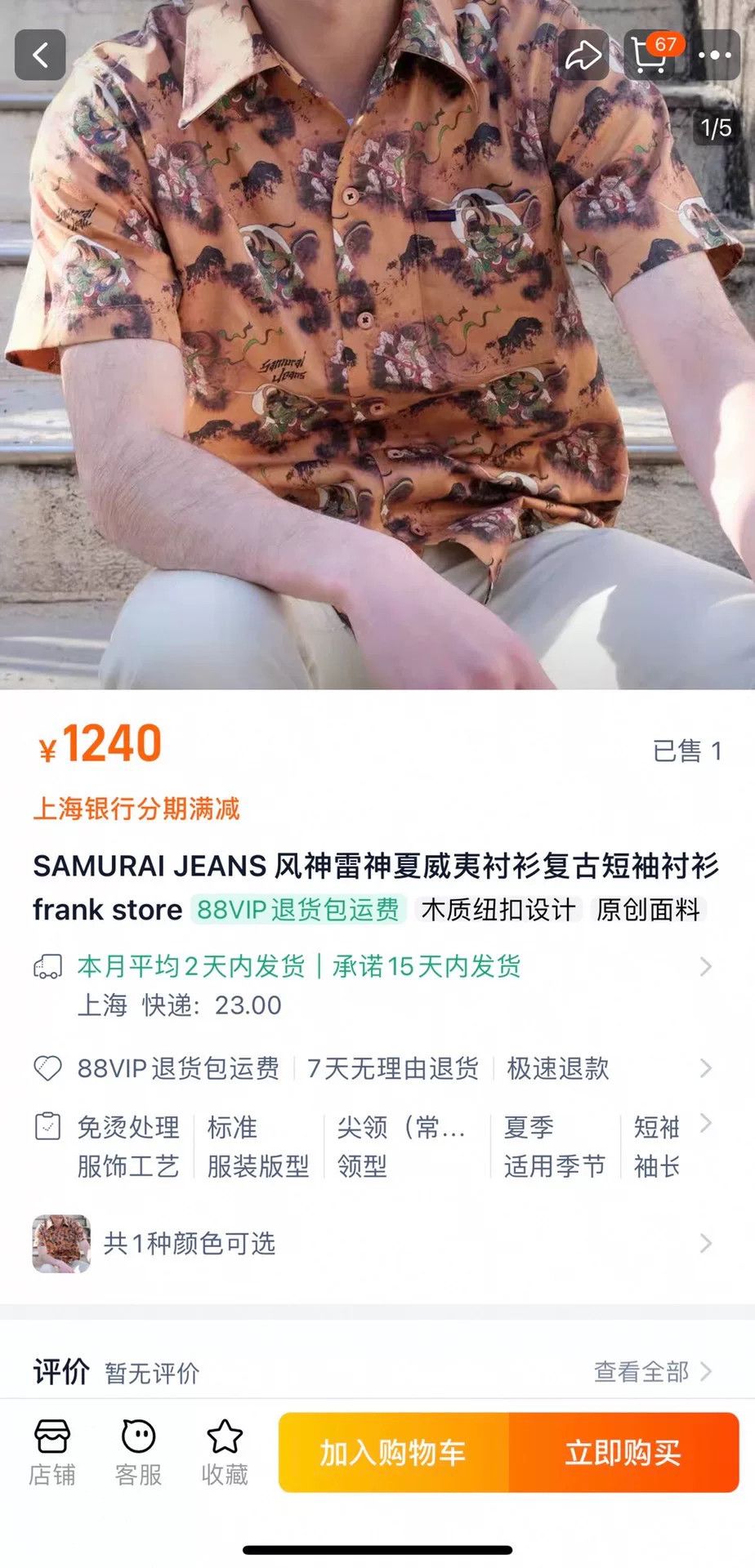The height and width of the screenshot is (1568, 755).
Task: Open the 88VIP退货包运费 service guarantees row
Action: [x=374, y=1068]
